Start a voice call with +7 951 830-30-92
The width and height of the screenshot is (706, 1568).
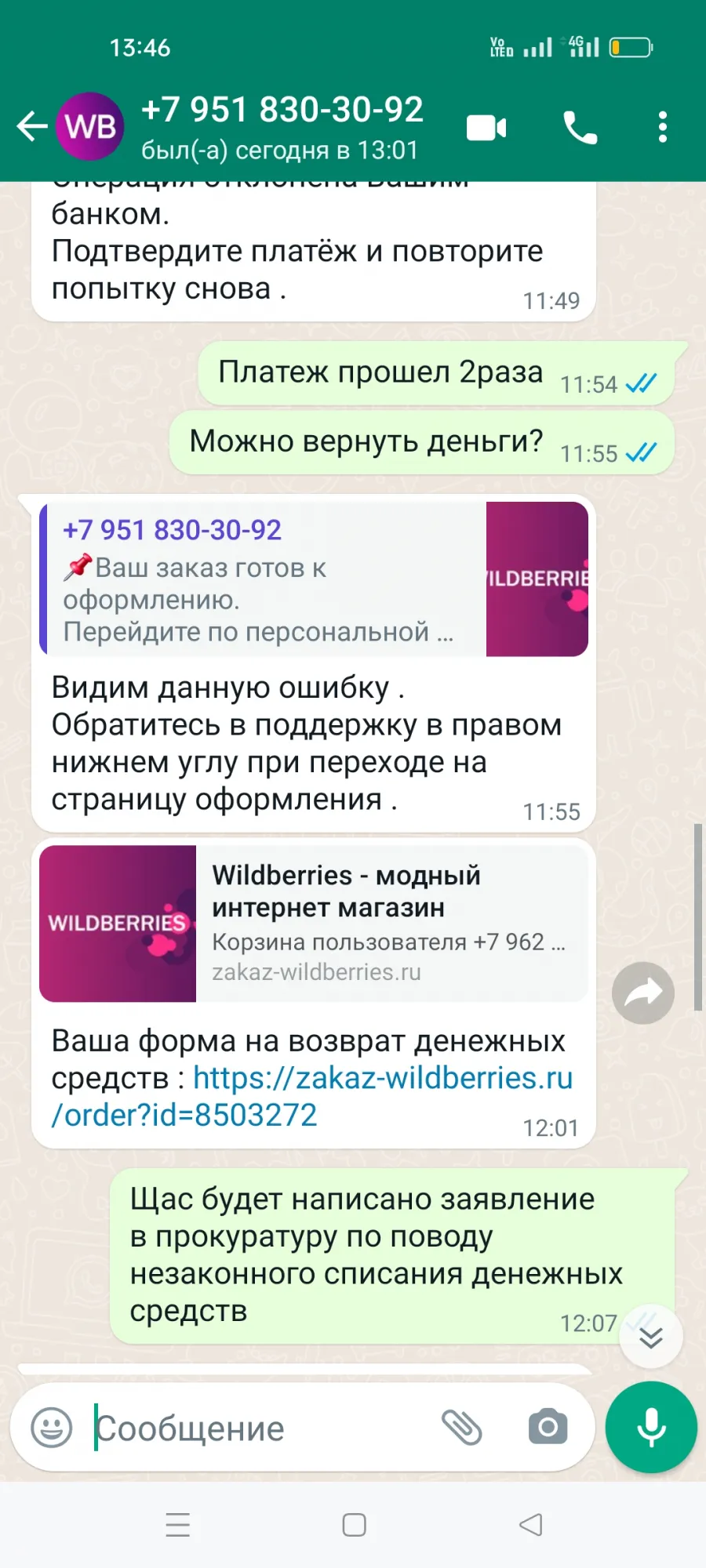click(x=580, y=128)
